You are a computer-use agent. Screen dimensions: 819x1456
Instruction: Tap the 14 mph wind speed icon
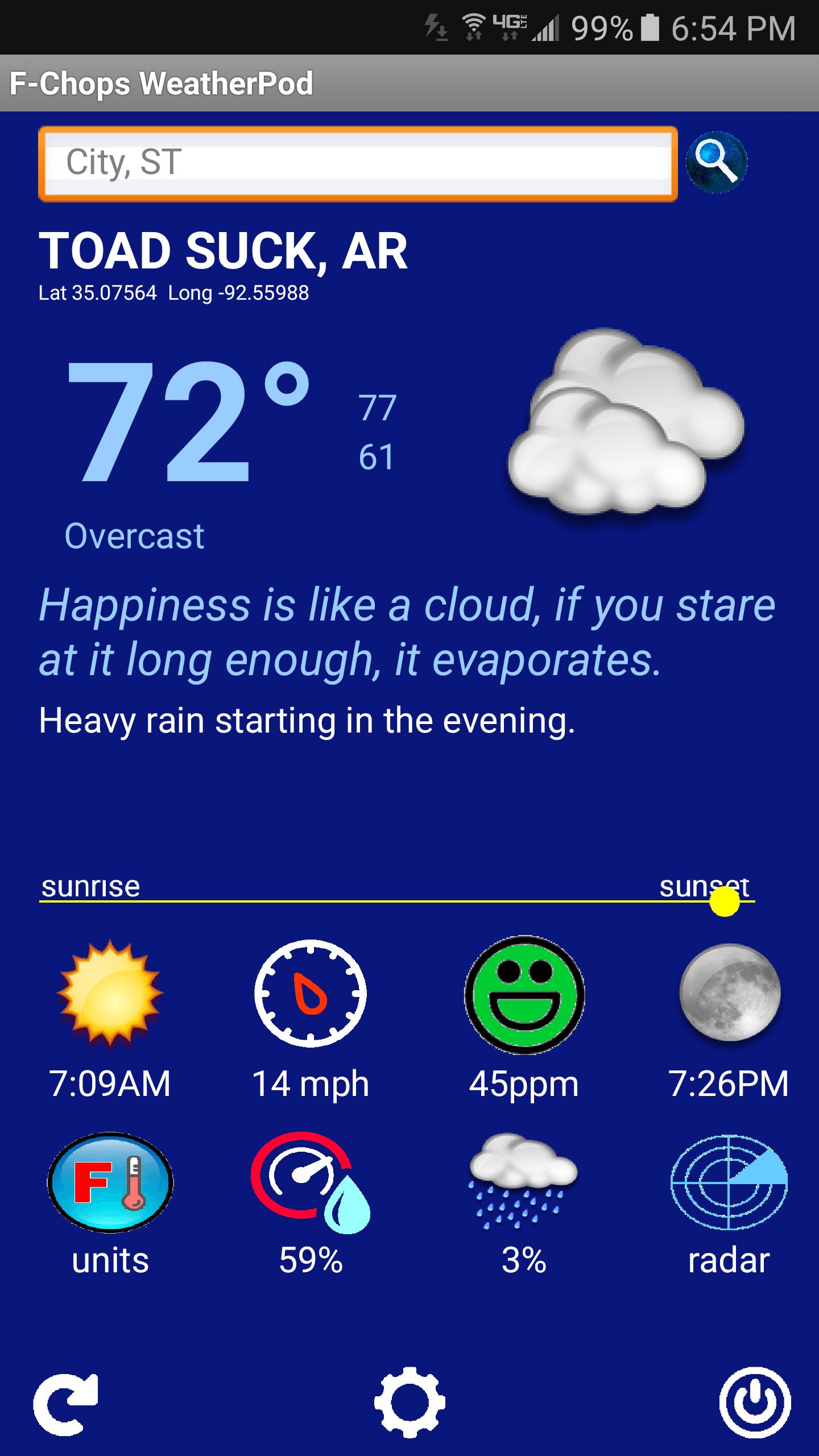tap(311, 994)
